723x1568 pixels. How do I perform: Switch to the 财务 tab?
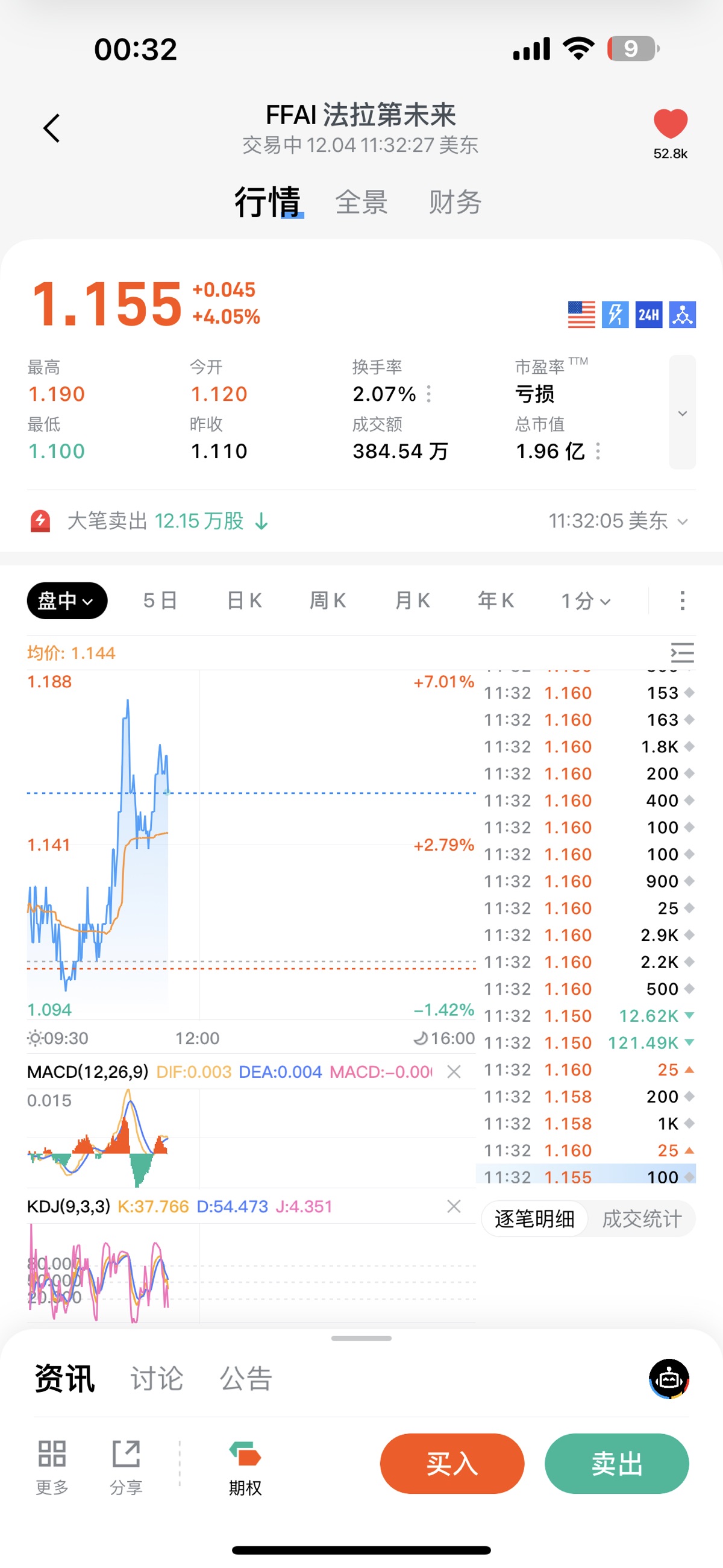(455, 202)
